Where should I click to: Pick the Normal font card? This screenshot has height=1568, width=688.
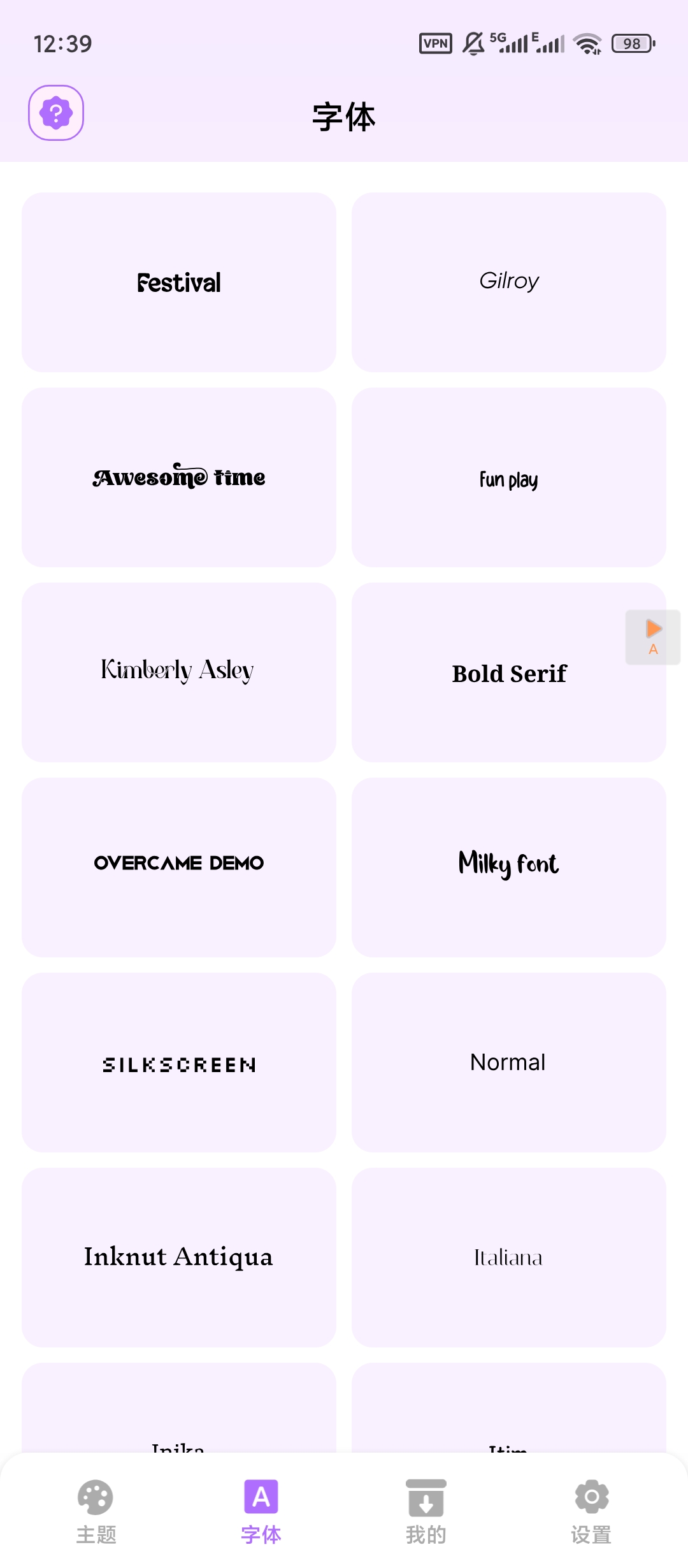(509, 1063)
